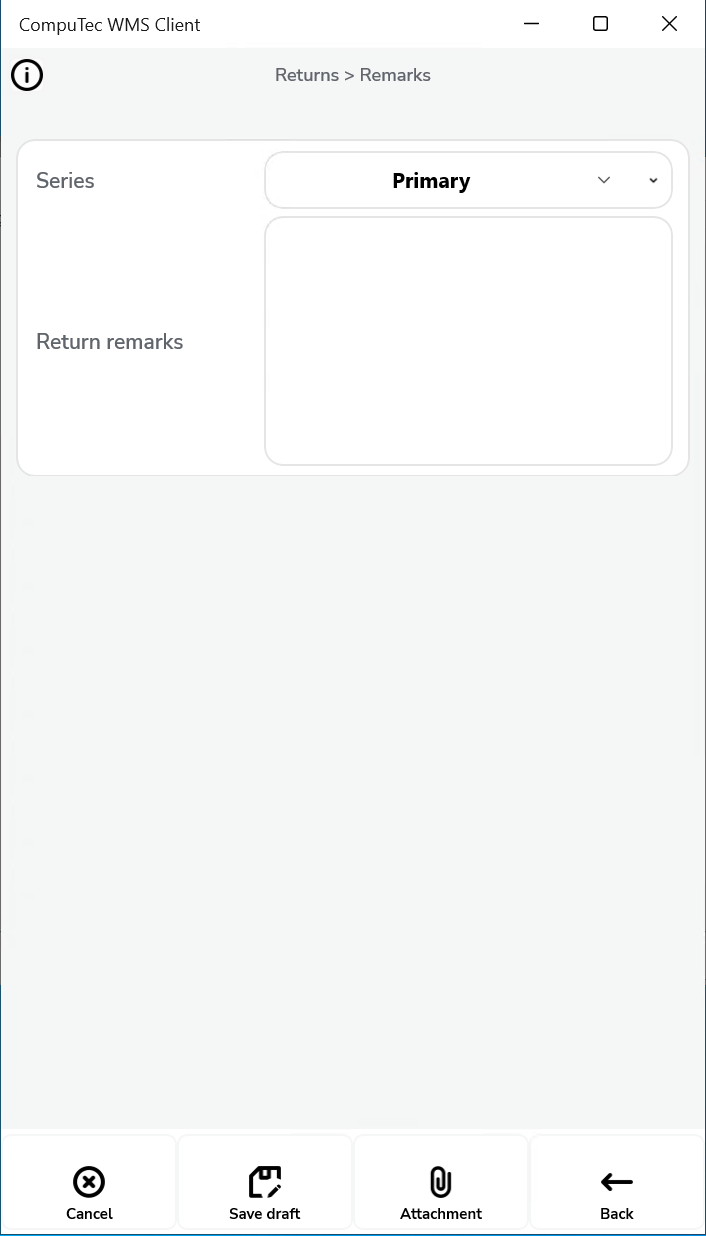
Task: Add an attachment to the return
Action: (441, 1193)
